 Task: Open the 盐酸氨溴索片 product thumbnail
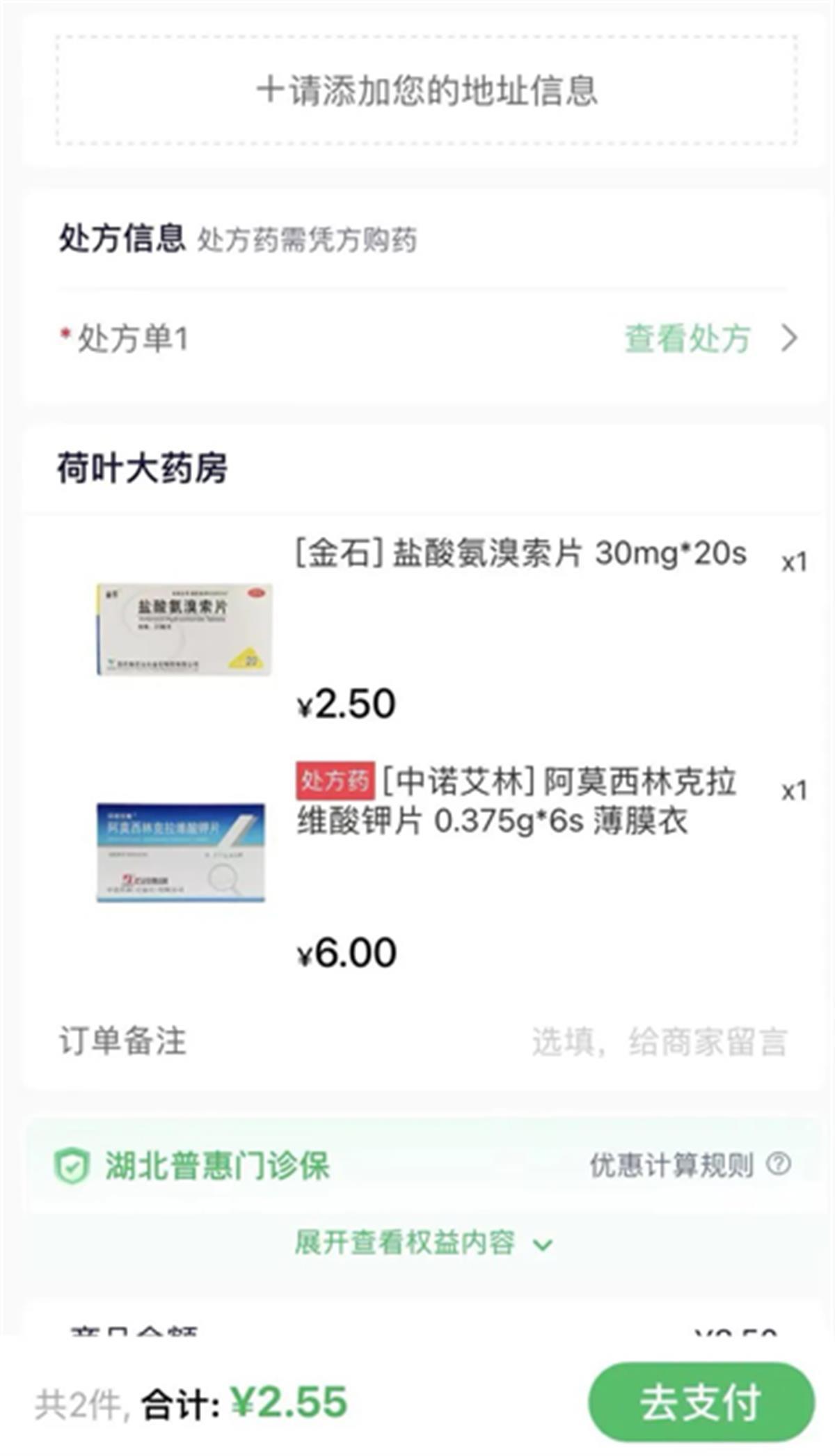(x=184, y=628)
